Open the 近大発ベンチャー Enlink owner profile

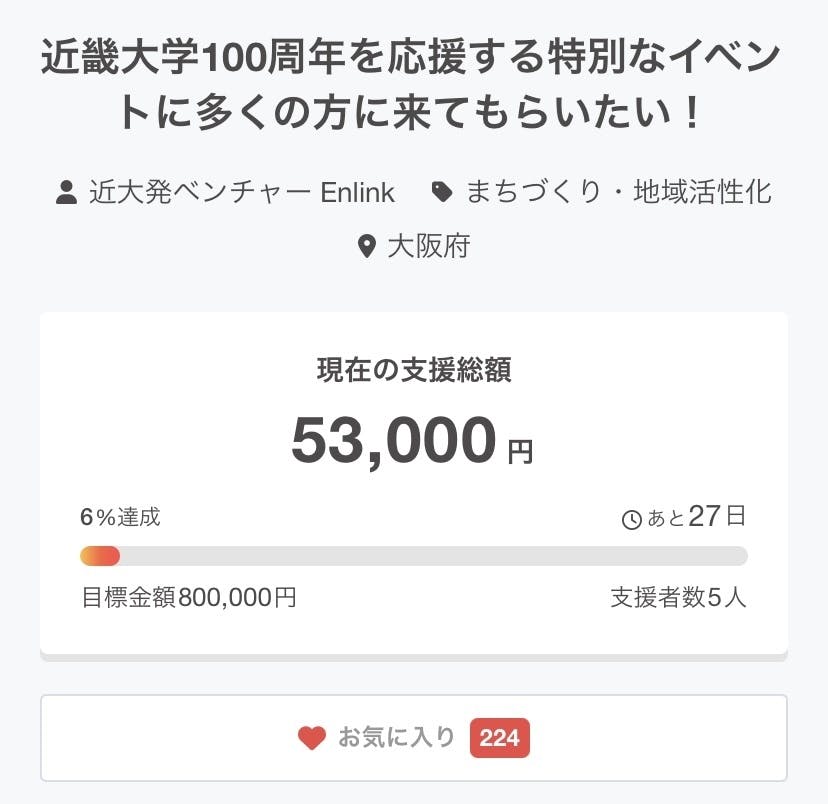pos(241,192)
